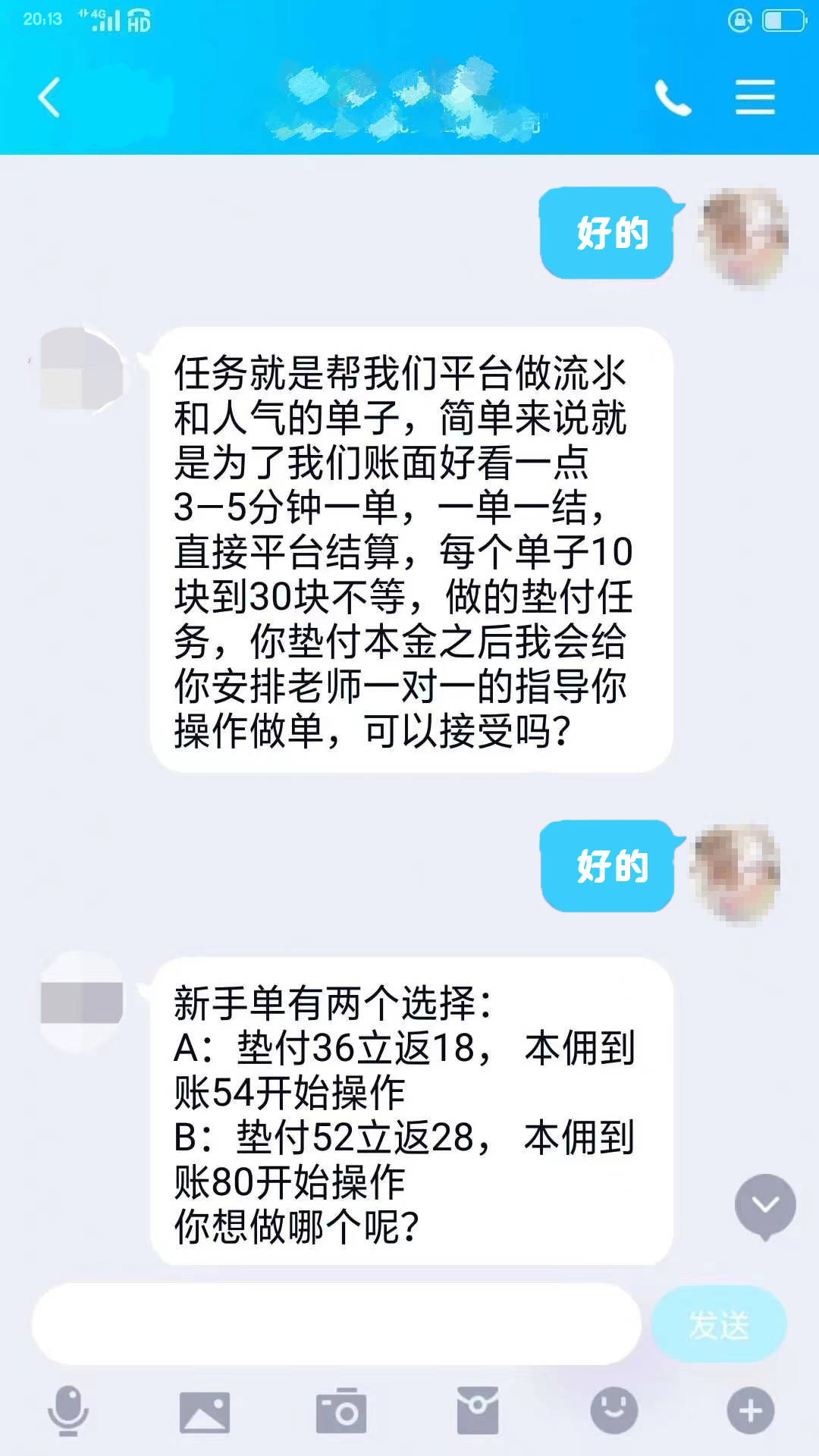This screenshot has width=819, height=1456.
Task: Open the camera to take a photo
Action: point(340,1411)
